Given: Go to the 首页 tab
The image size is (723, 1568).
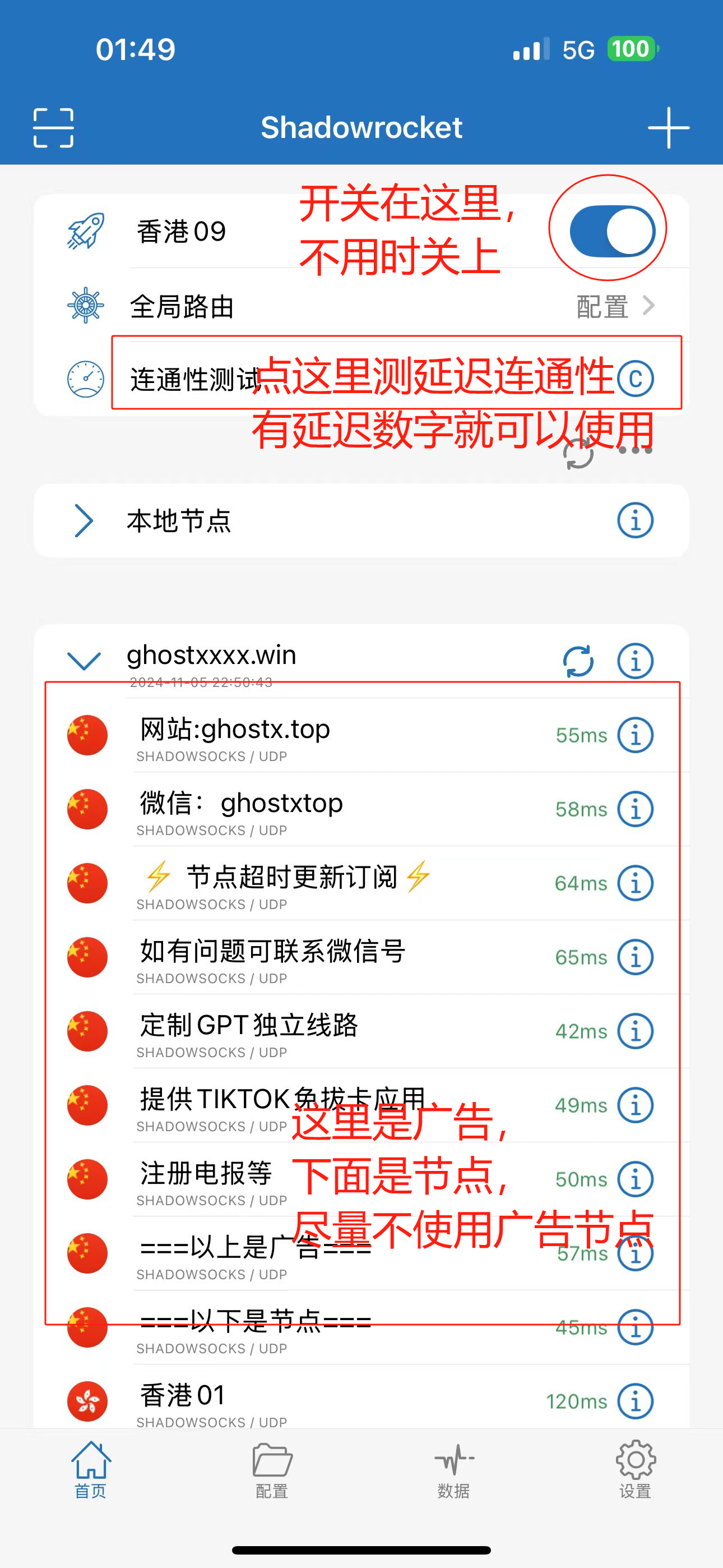Looking at the screenshot, I should 90,1469.
